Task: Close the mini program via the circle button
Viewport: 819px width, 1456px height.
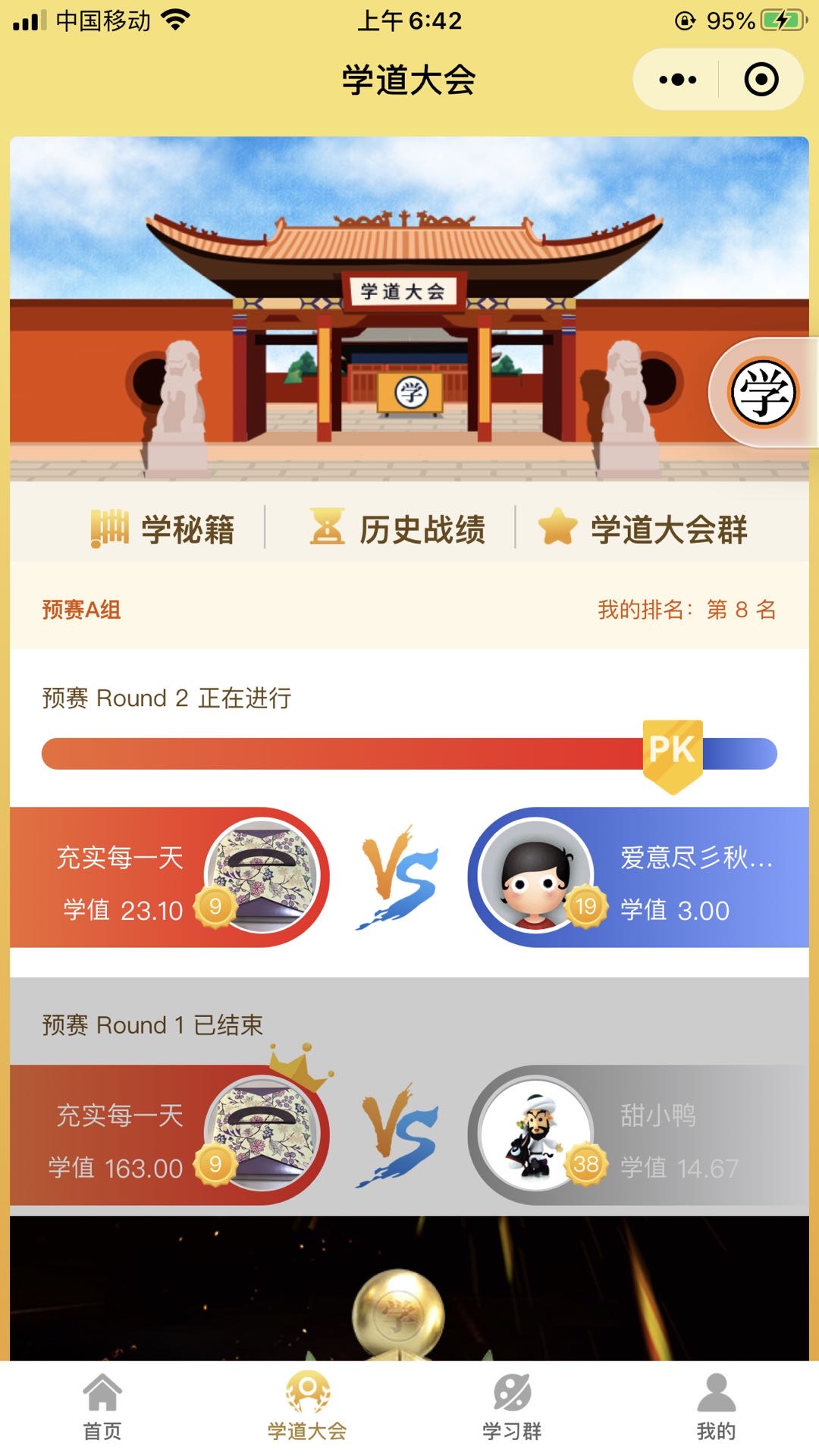Action: [x=761, y=80]
